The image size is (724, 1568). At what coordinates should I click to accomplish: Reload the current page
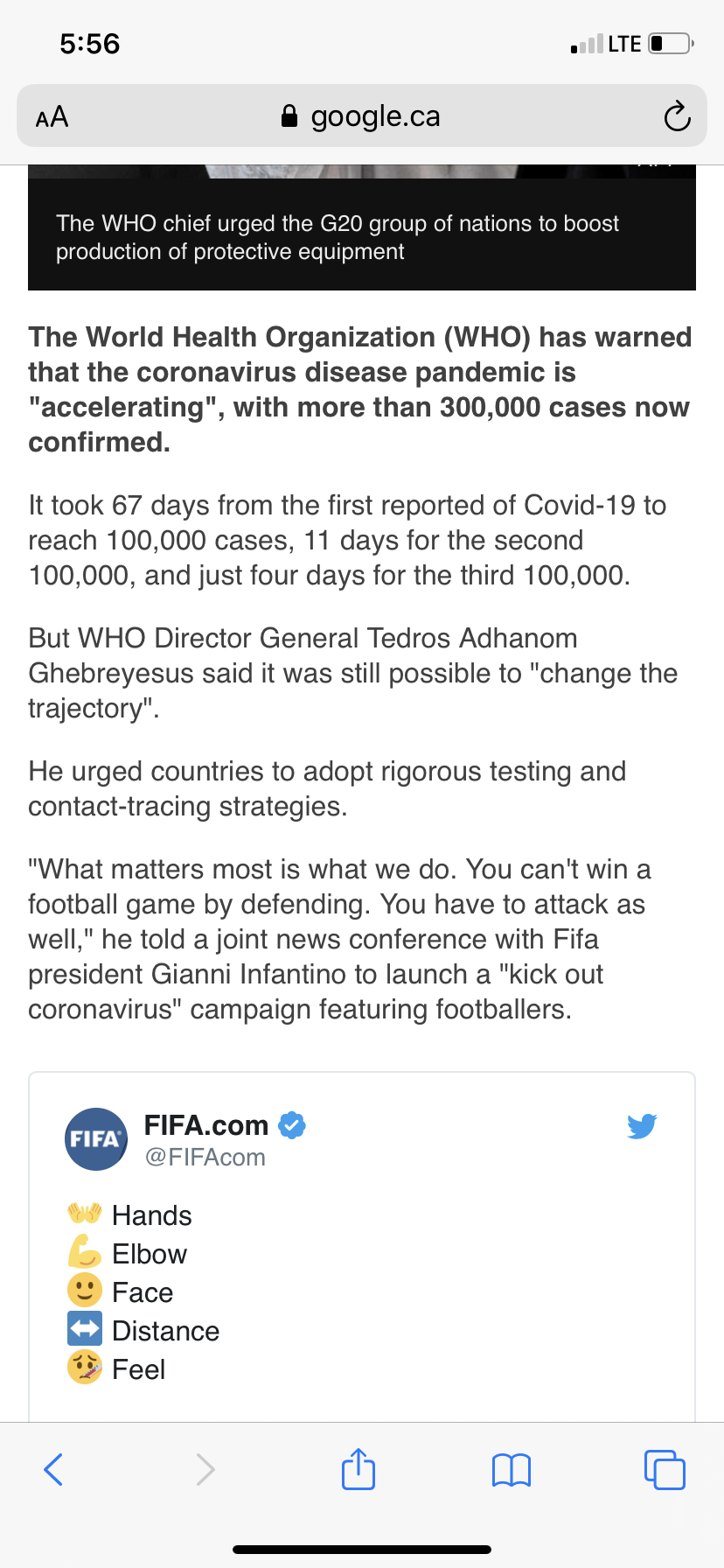(x=676, y=116)
